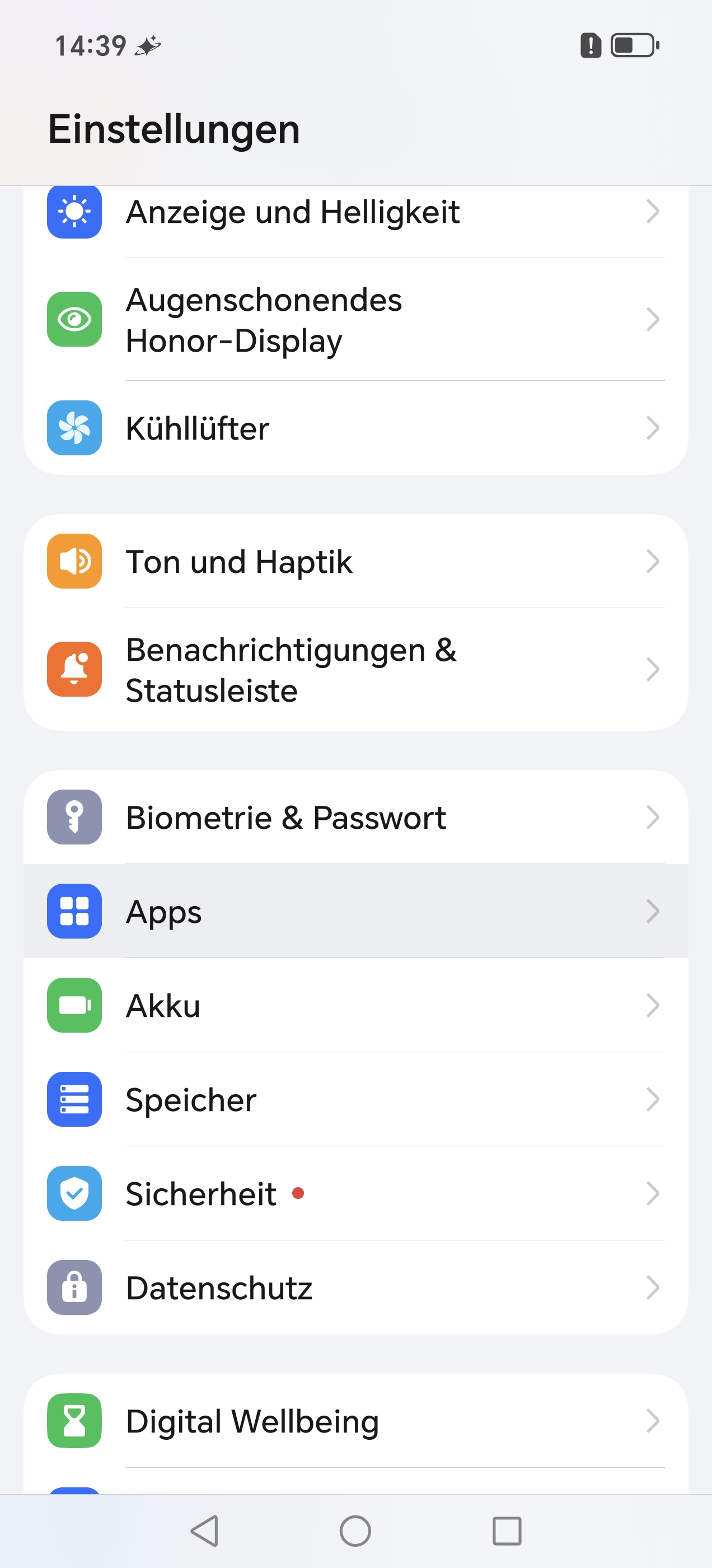This screenshot has height=1568, width=712.
Task: Open the Apps settings row
Action: [355, 911]
